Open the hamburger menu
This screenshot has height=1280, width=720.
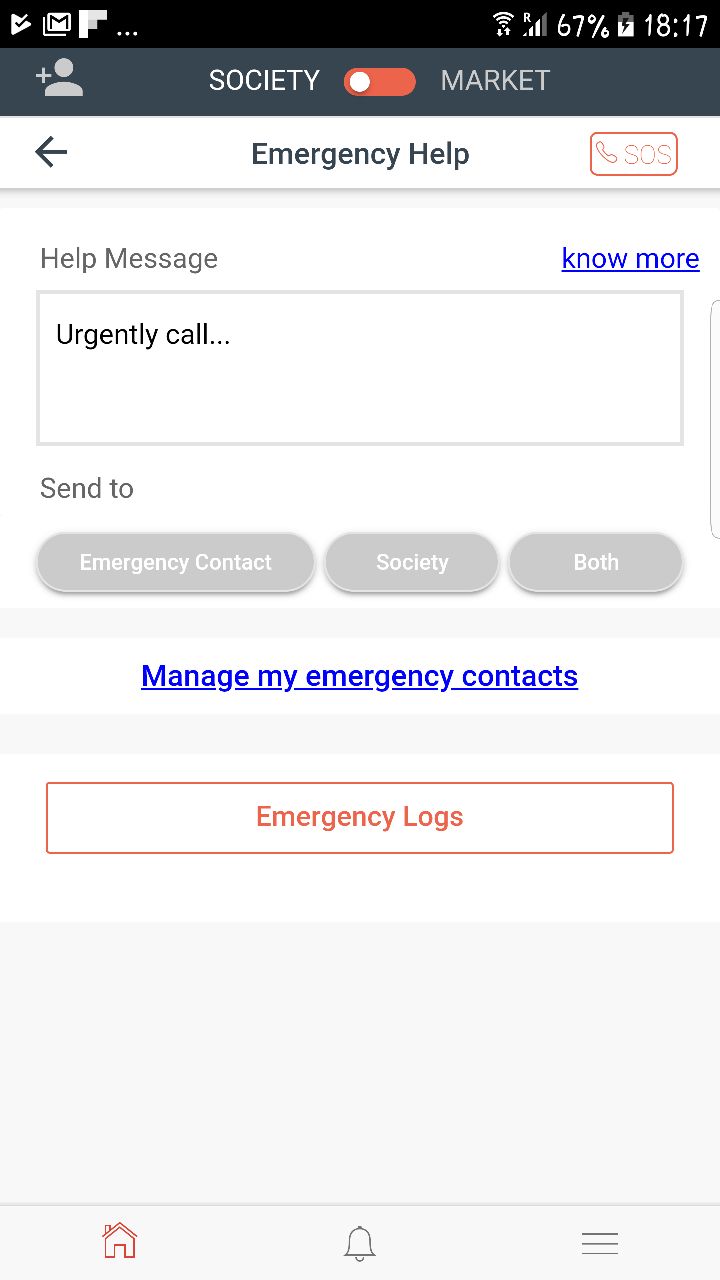[x=600, y=1243]
